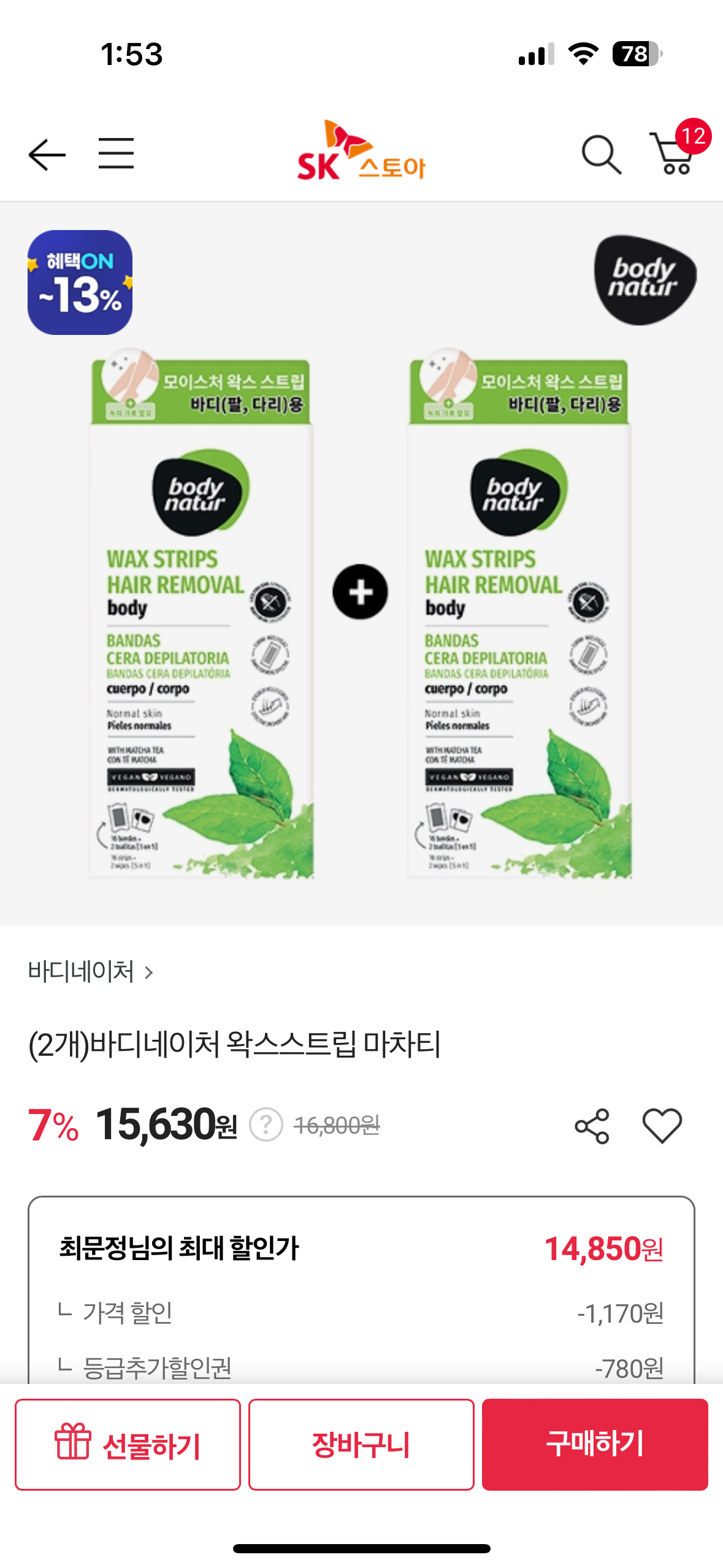Open the search icon
723x1568 pixels.
(x=601, y=155)
